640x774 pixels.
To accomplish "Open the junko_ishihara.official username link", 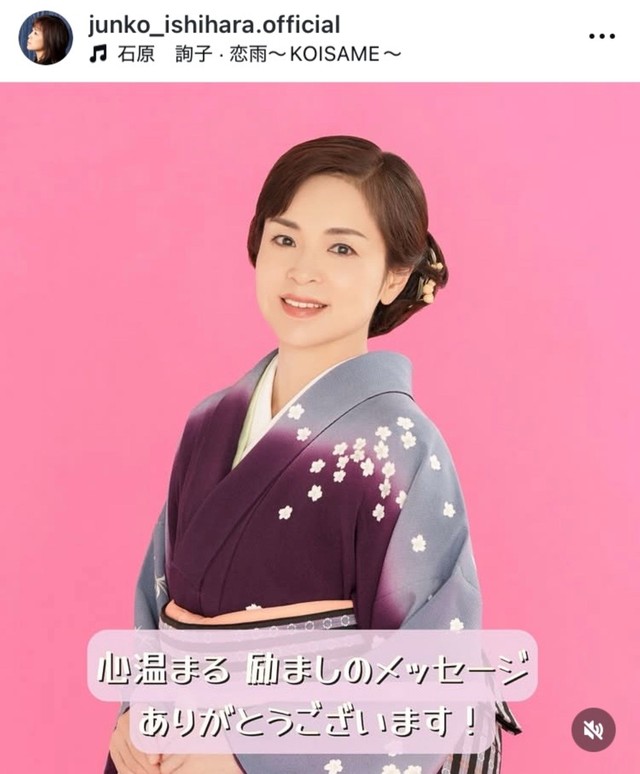I will pyautogui.click(x=213, y=24).
